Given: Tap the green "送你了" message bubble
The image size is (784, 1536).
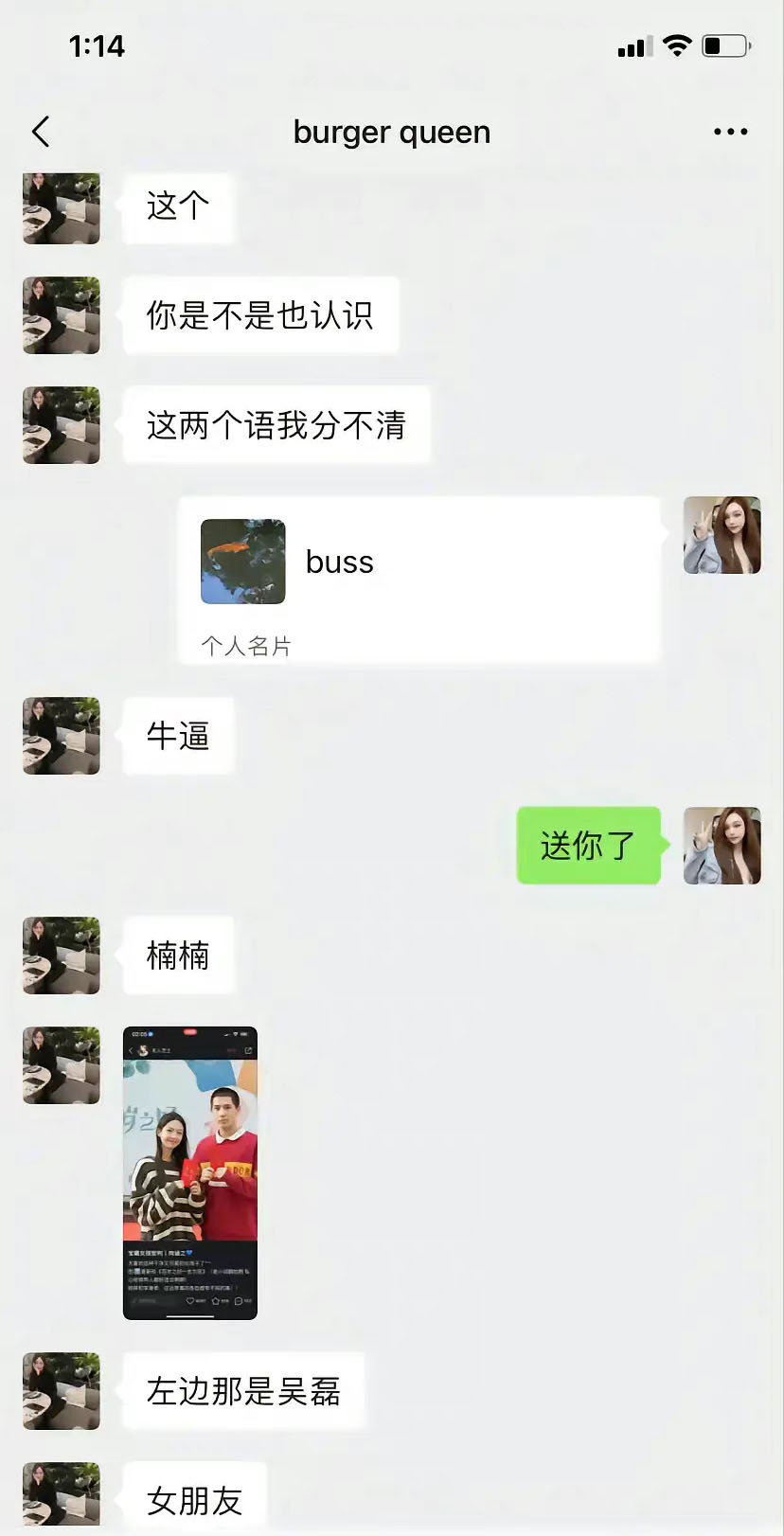Looking at the screenshot, I should (x=588, y=846).
